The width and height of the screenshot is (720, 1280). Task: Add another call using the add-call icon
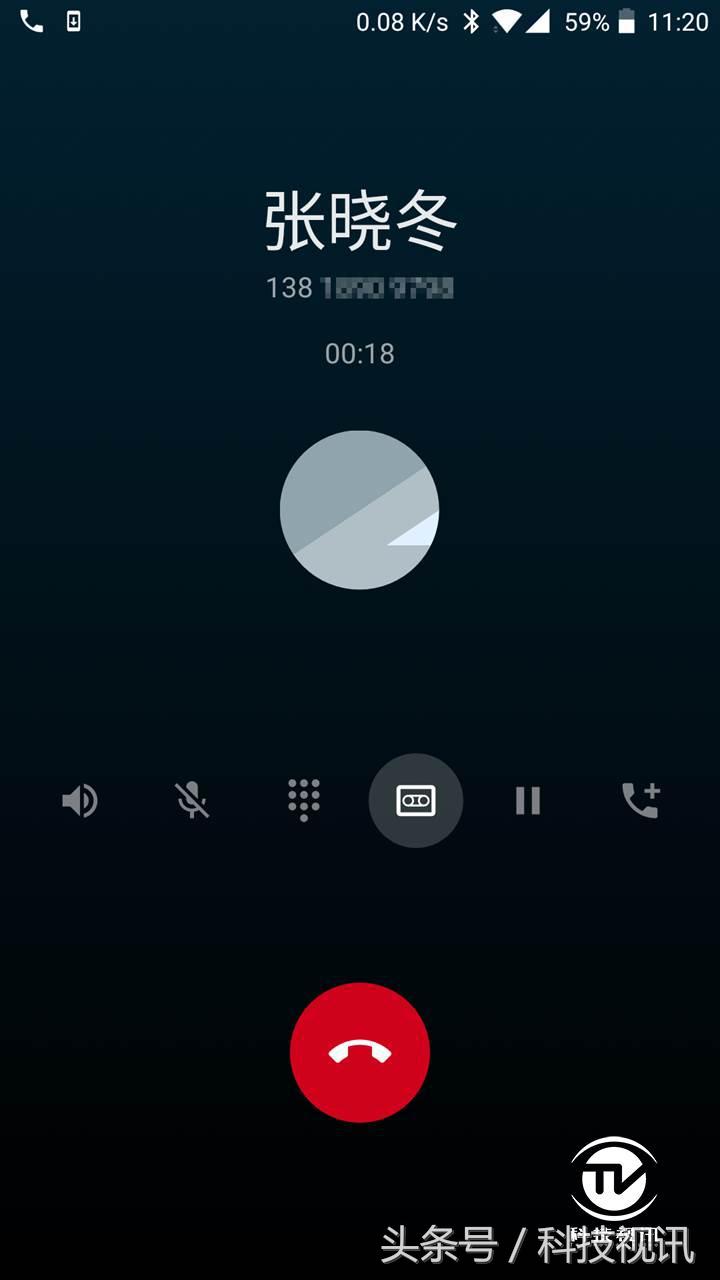[x=640, y=800]
